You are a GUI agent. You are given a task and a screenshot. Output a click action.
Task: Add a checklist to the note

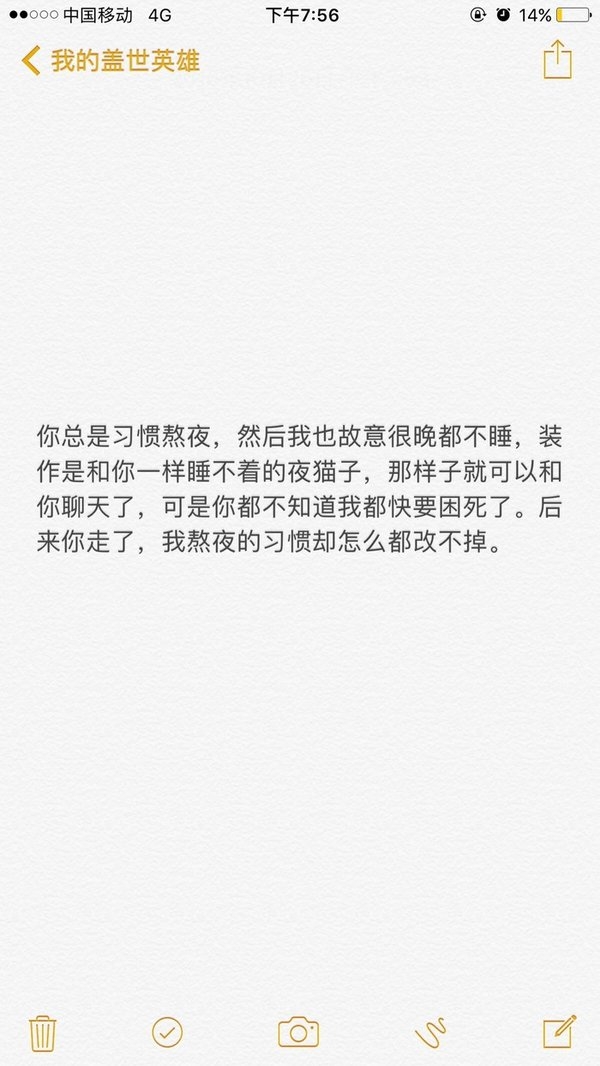click(167, 1033)
